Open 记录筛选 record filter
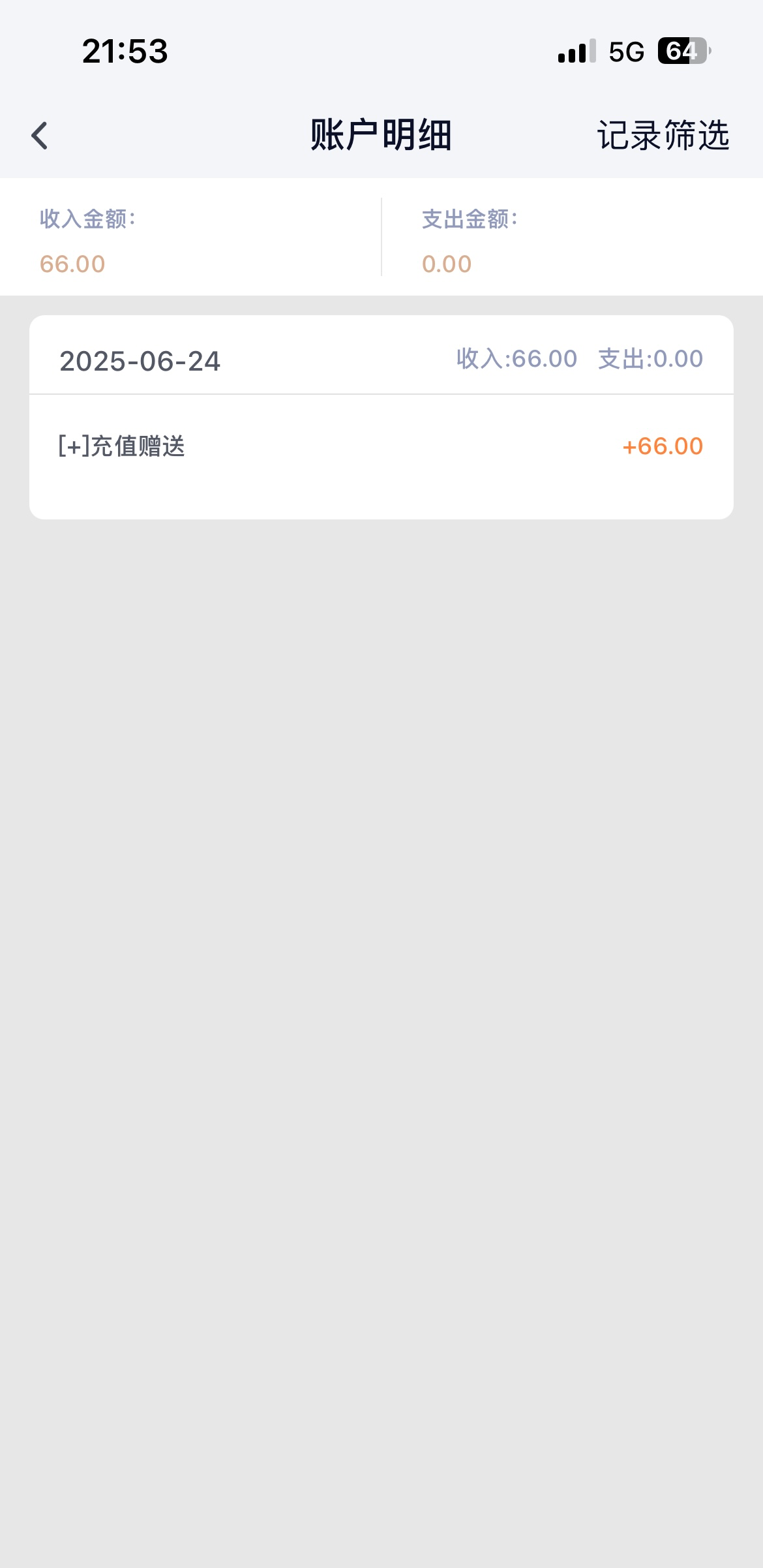This screenshot has width=763, height=1568. [663, 136]
